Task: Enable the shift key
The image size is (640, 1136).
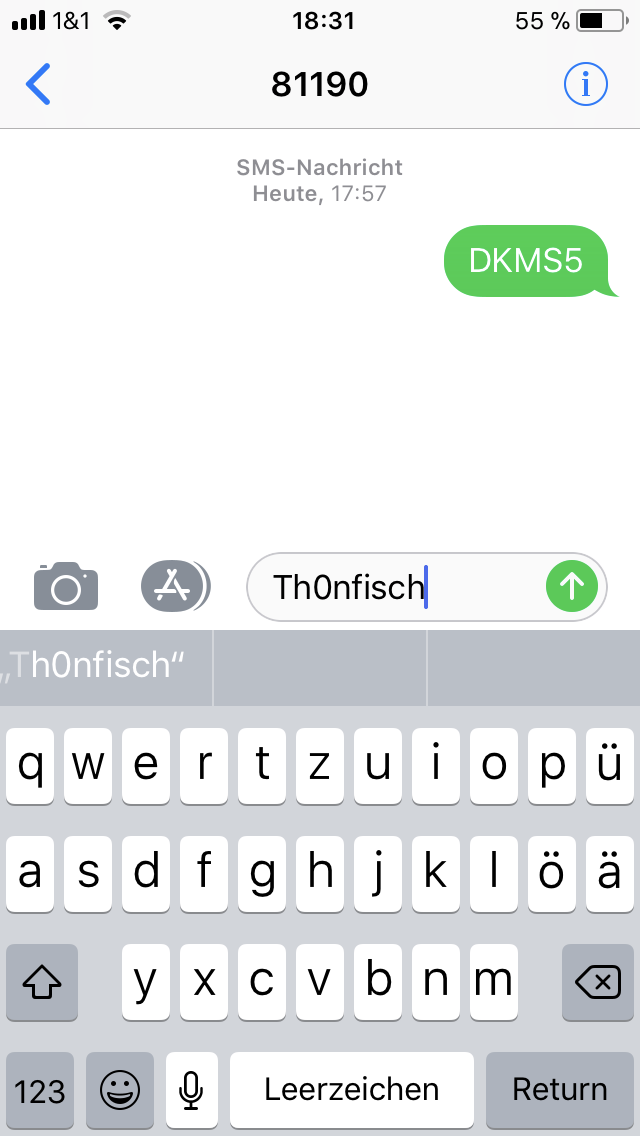Action: pos(42,982)
